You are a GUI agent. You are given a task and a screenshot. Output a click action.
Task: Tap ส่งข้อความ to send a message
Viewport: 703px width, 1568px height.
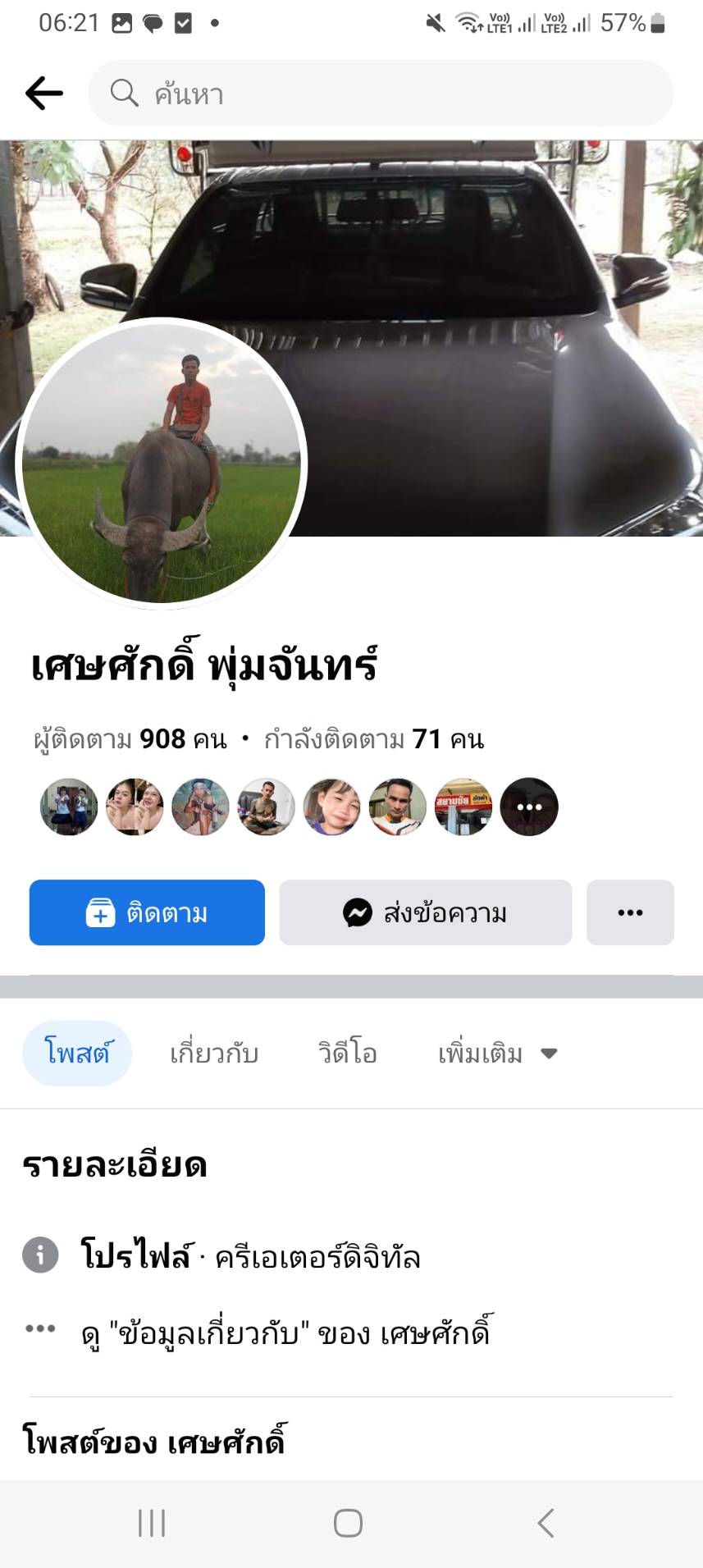425,912
